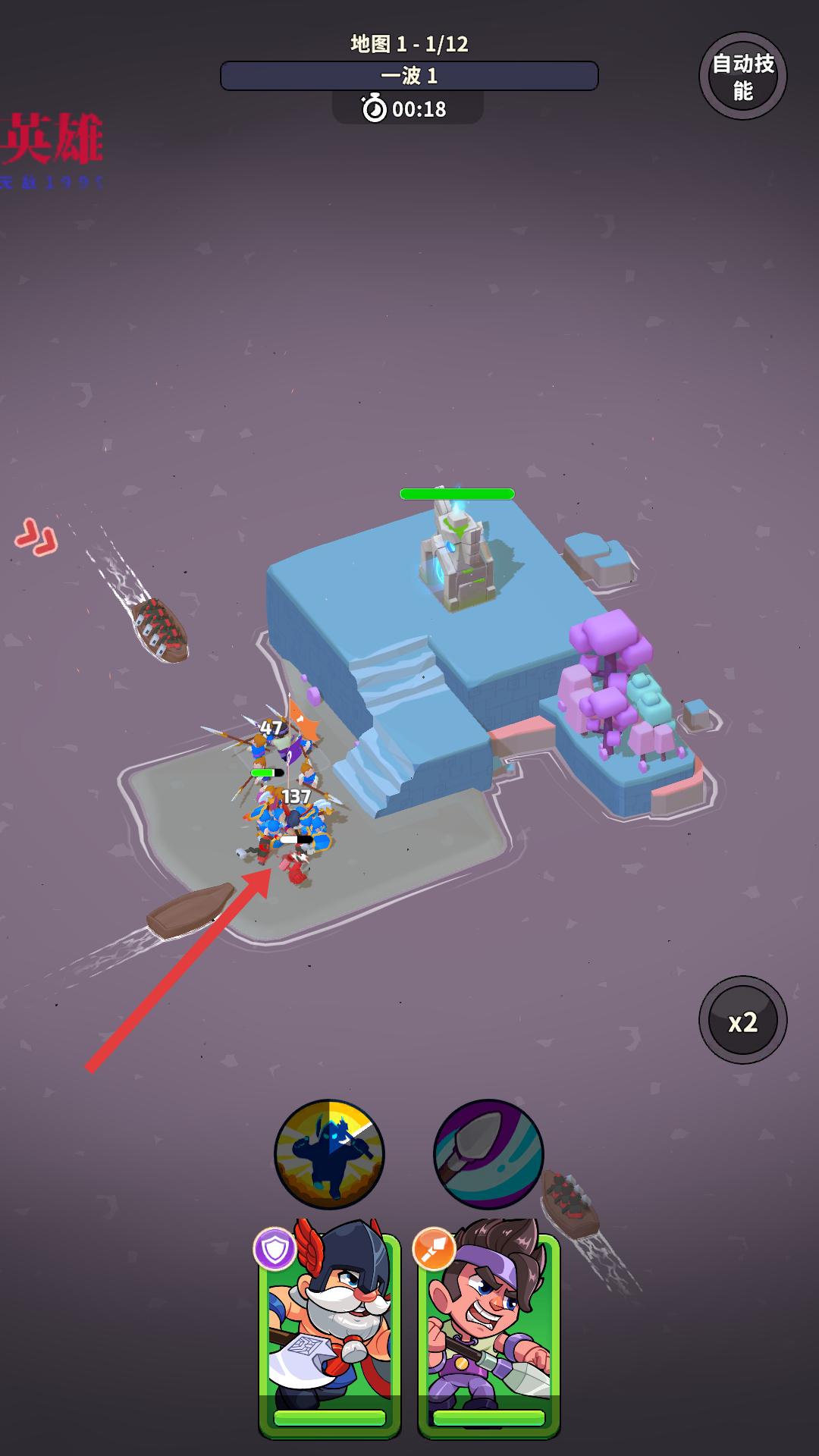The image size is (819, 1456).
Task: Activate the blue knight silhouette skill
Action: [x=329, y=1153]
